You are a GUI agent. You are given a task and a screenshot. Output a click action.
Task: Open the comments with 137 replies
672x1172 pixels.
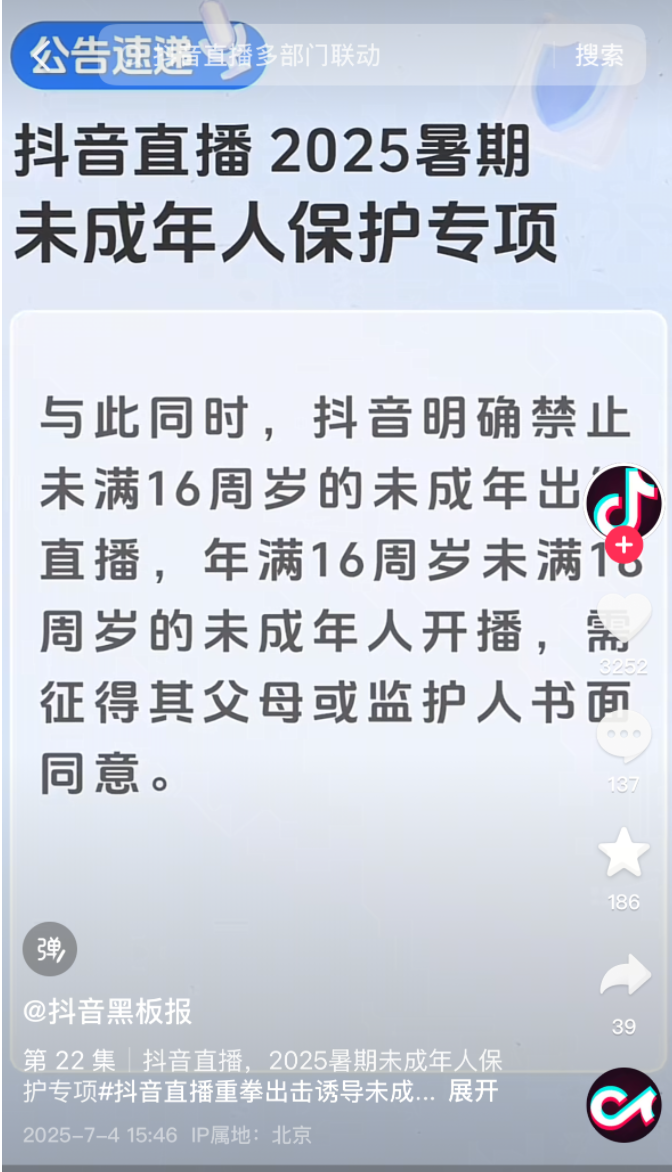[624, 738]
